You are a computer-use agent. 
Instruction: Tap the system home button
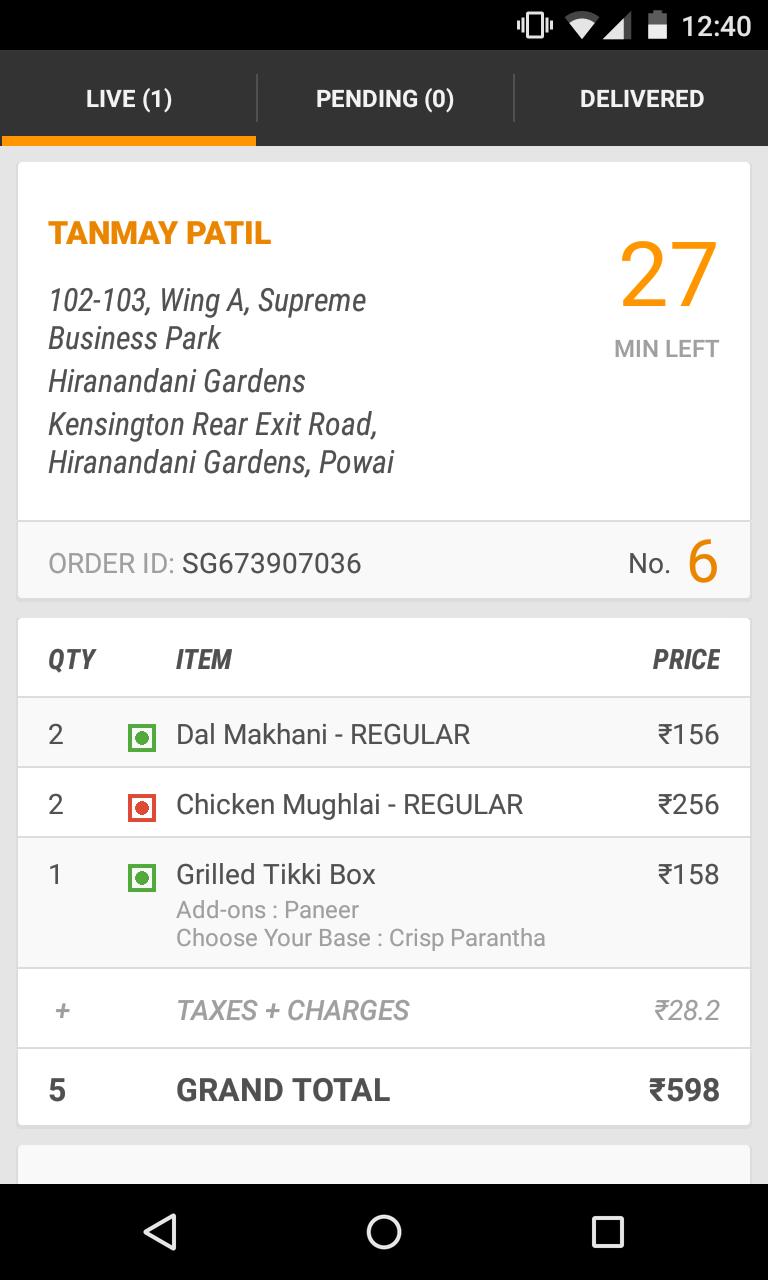coord(384,1231)
